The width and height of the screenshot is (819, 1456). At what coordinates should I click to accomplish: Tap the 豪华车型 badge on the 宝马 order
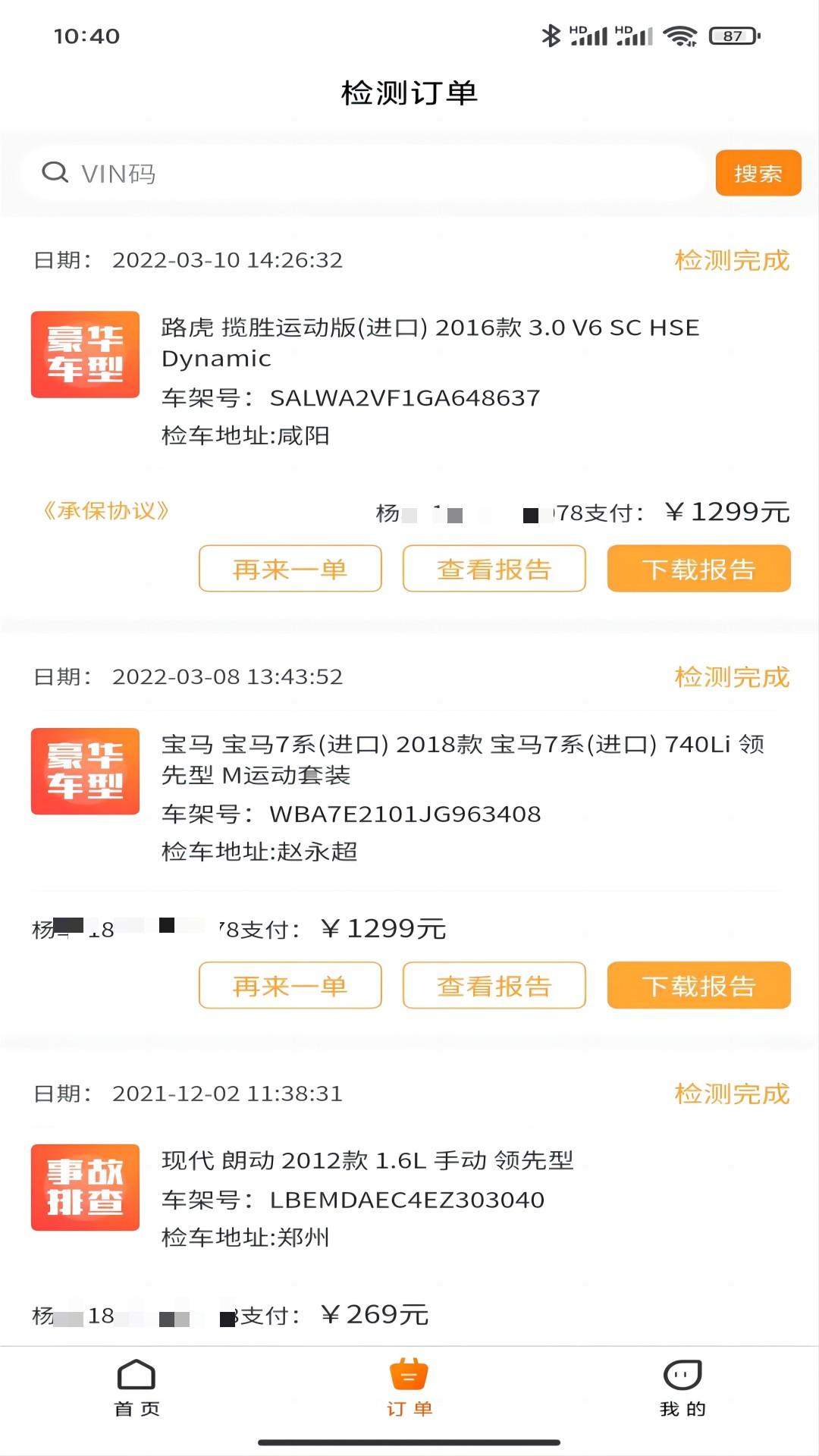pos(85,771)
